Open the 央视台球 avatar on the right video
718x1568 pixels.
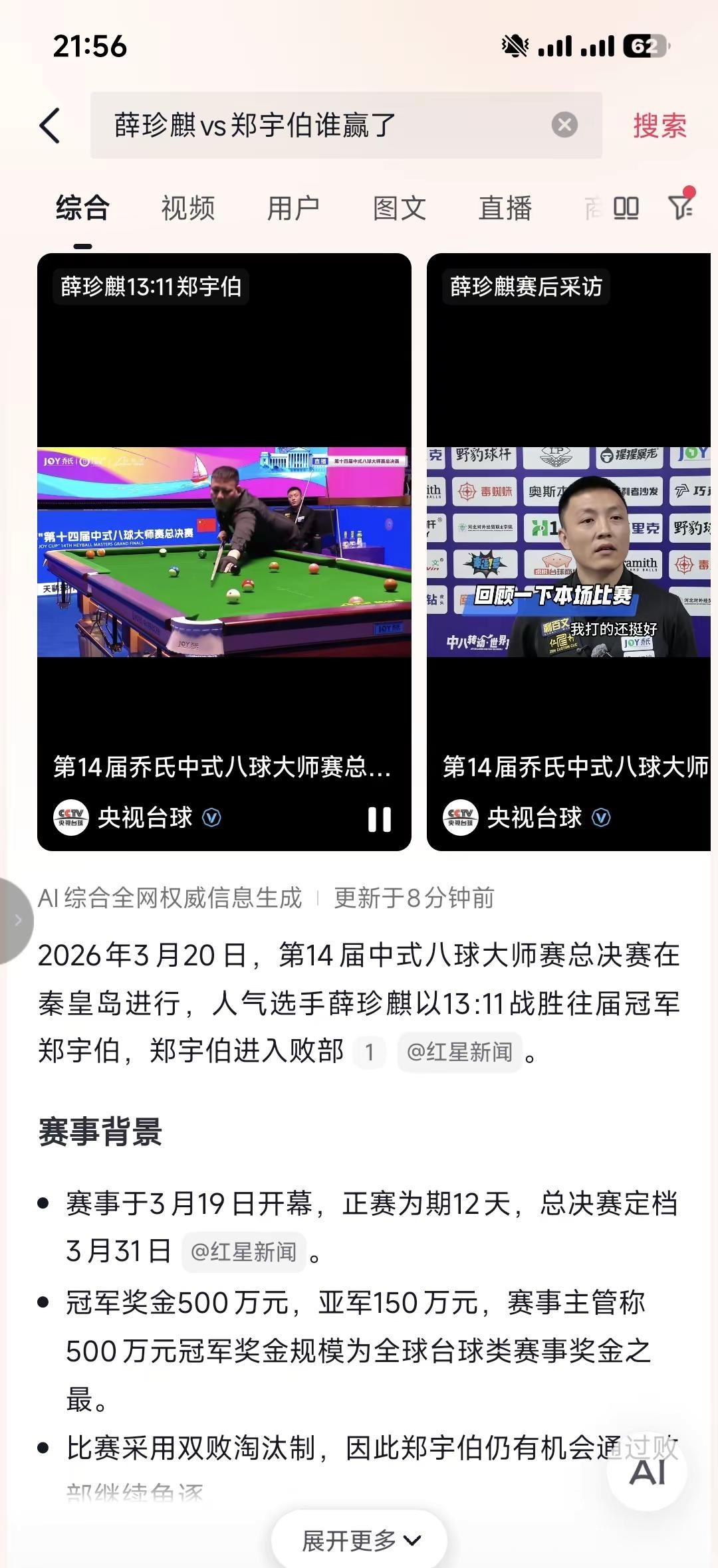(x=461, y=819)
